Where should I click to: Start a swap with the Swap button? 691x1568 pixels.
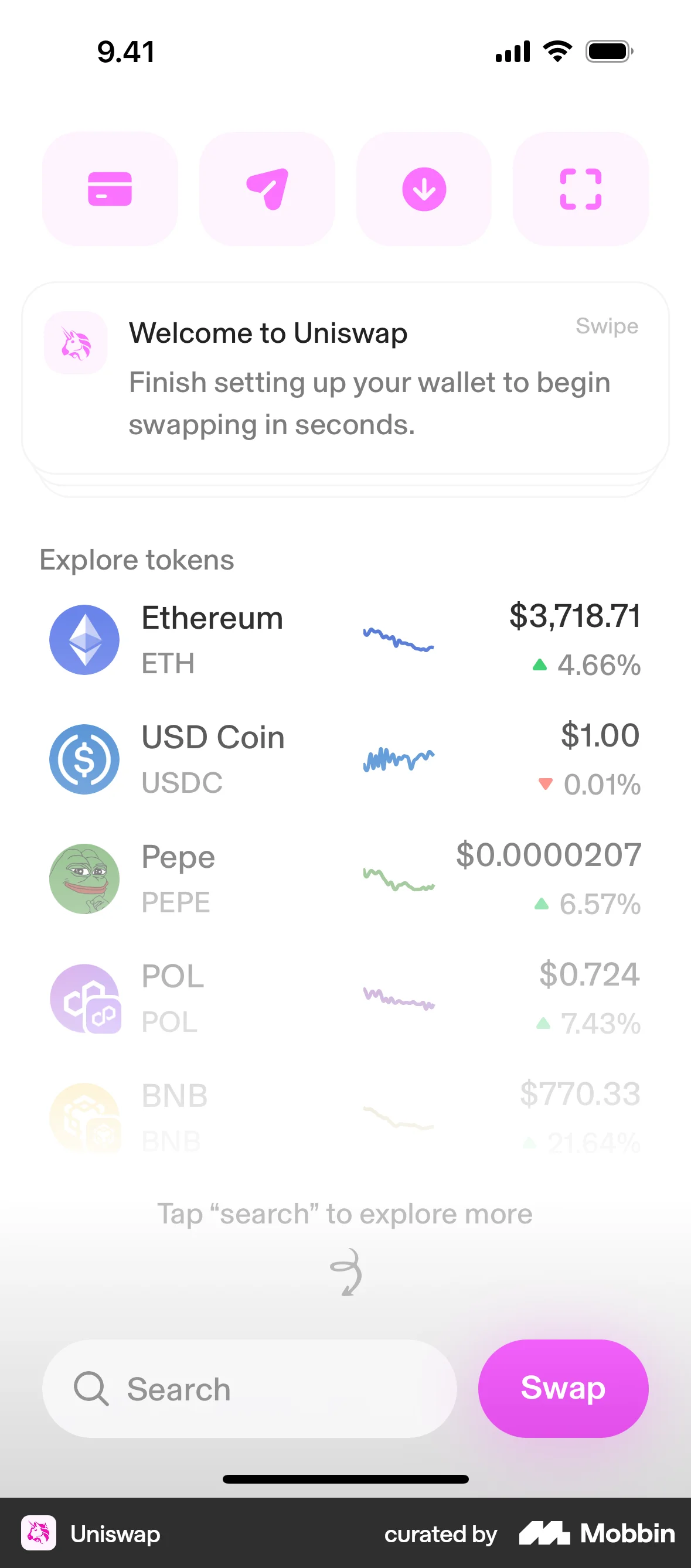pos(563,1389)
